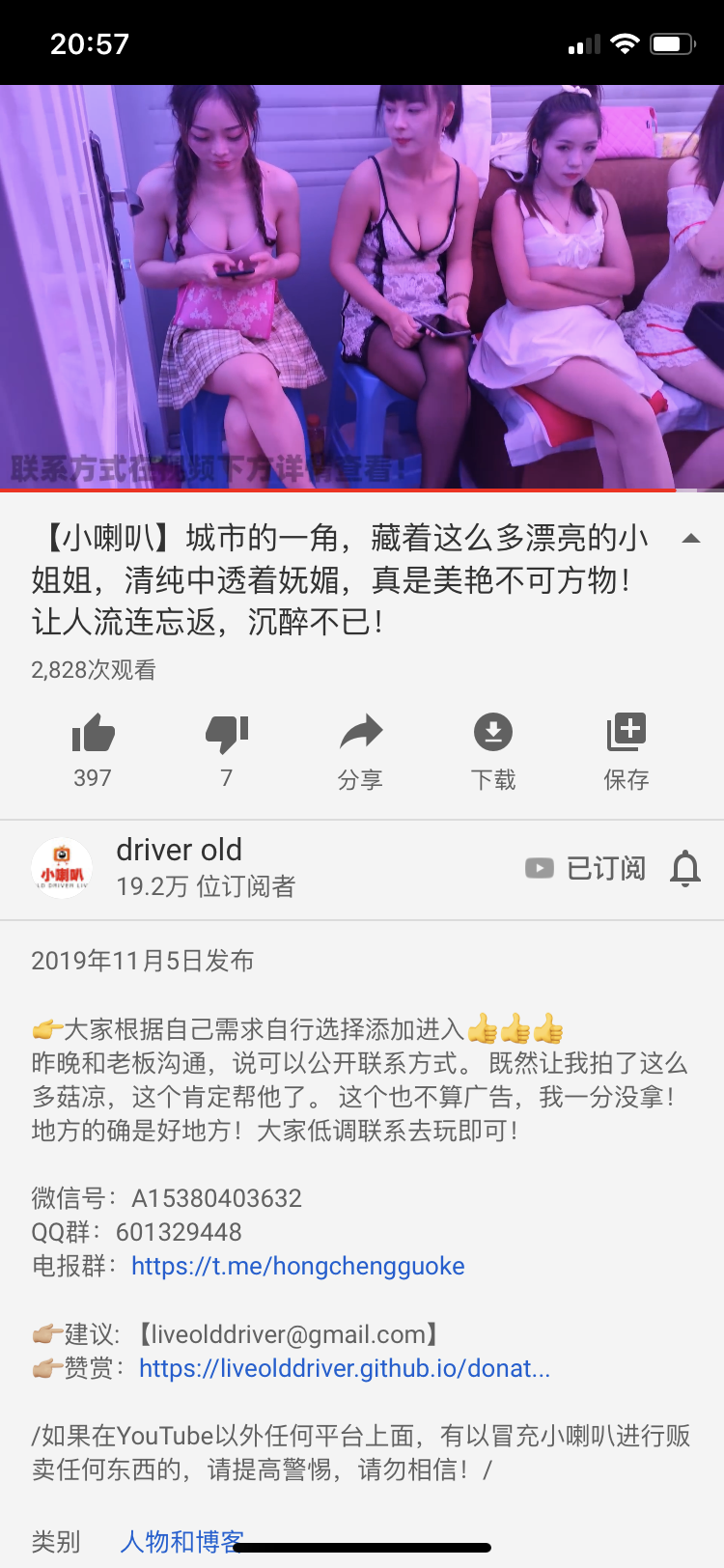Tap the 已订阅 subscribed button
This screenshot has width=724, height=1568.
pyautogui.click(x=586, y=868)
